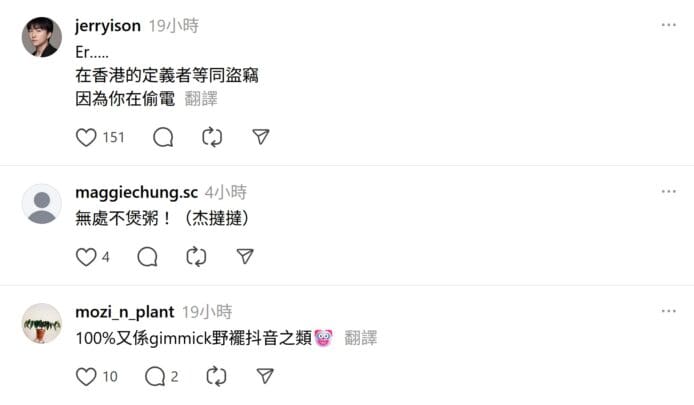Reply to maggiechung.sc's comment
The image size is (694, 405).
(147, 257)
